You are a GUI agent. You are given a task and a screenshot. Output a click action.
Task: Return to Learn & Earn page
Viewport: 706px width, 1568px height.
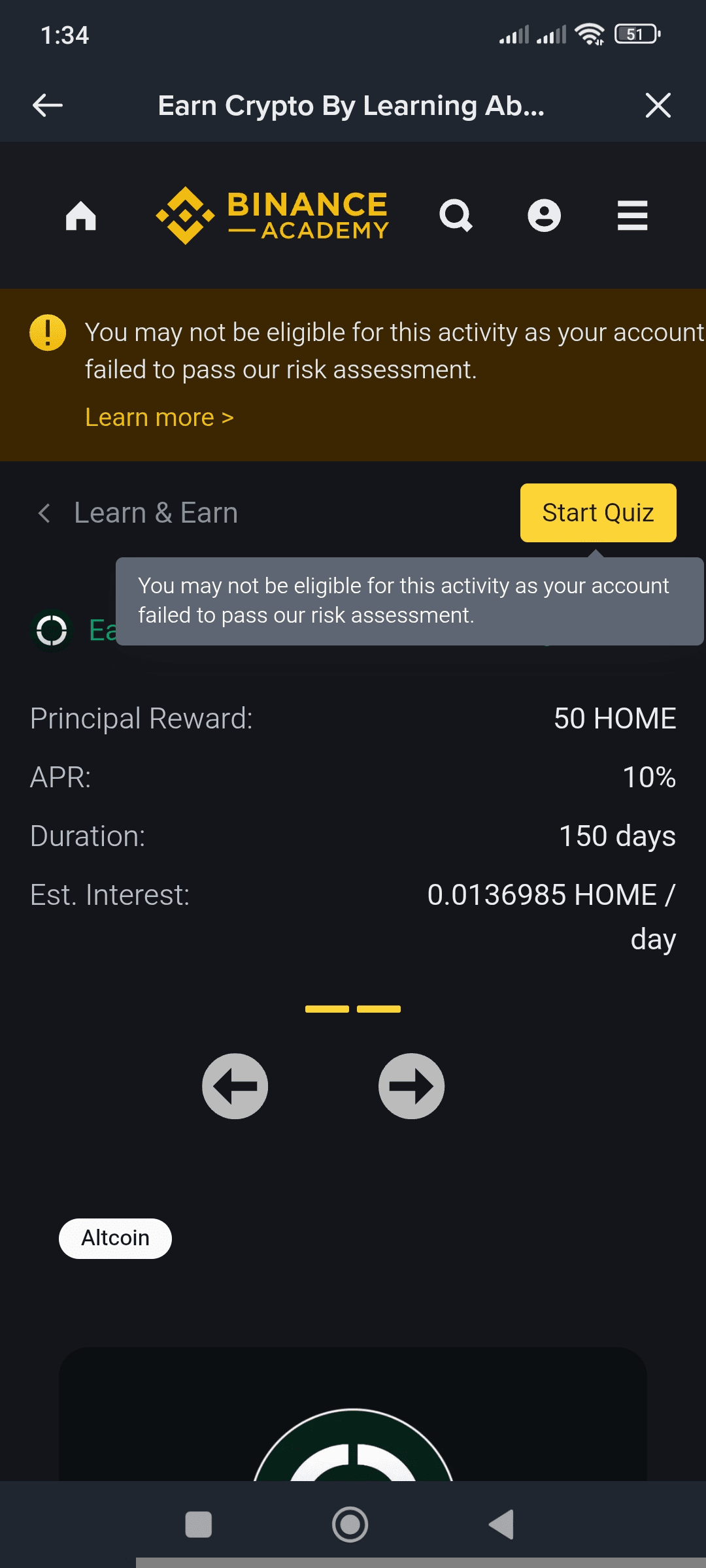point(137,513)
